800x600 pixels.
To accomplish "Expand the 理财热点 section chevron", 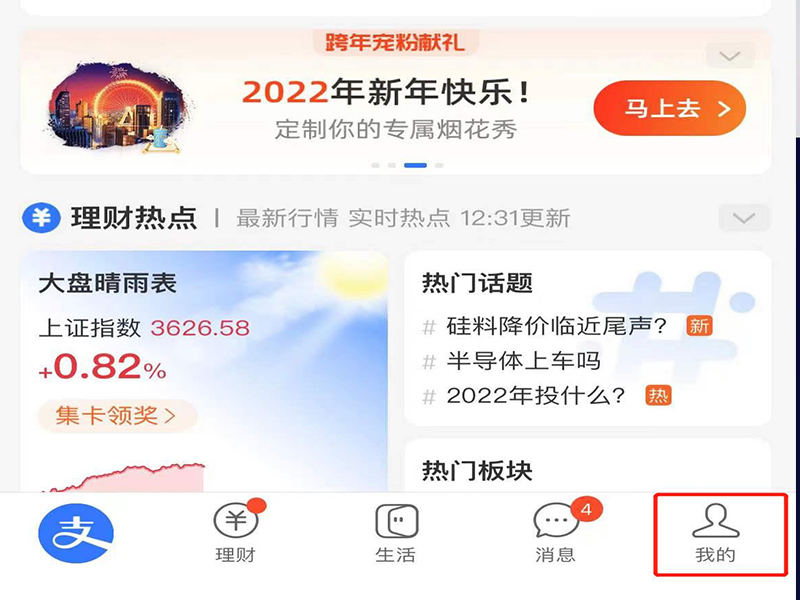I will pos(744,218).
